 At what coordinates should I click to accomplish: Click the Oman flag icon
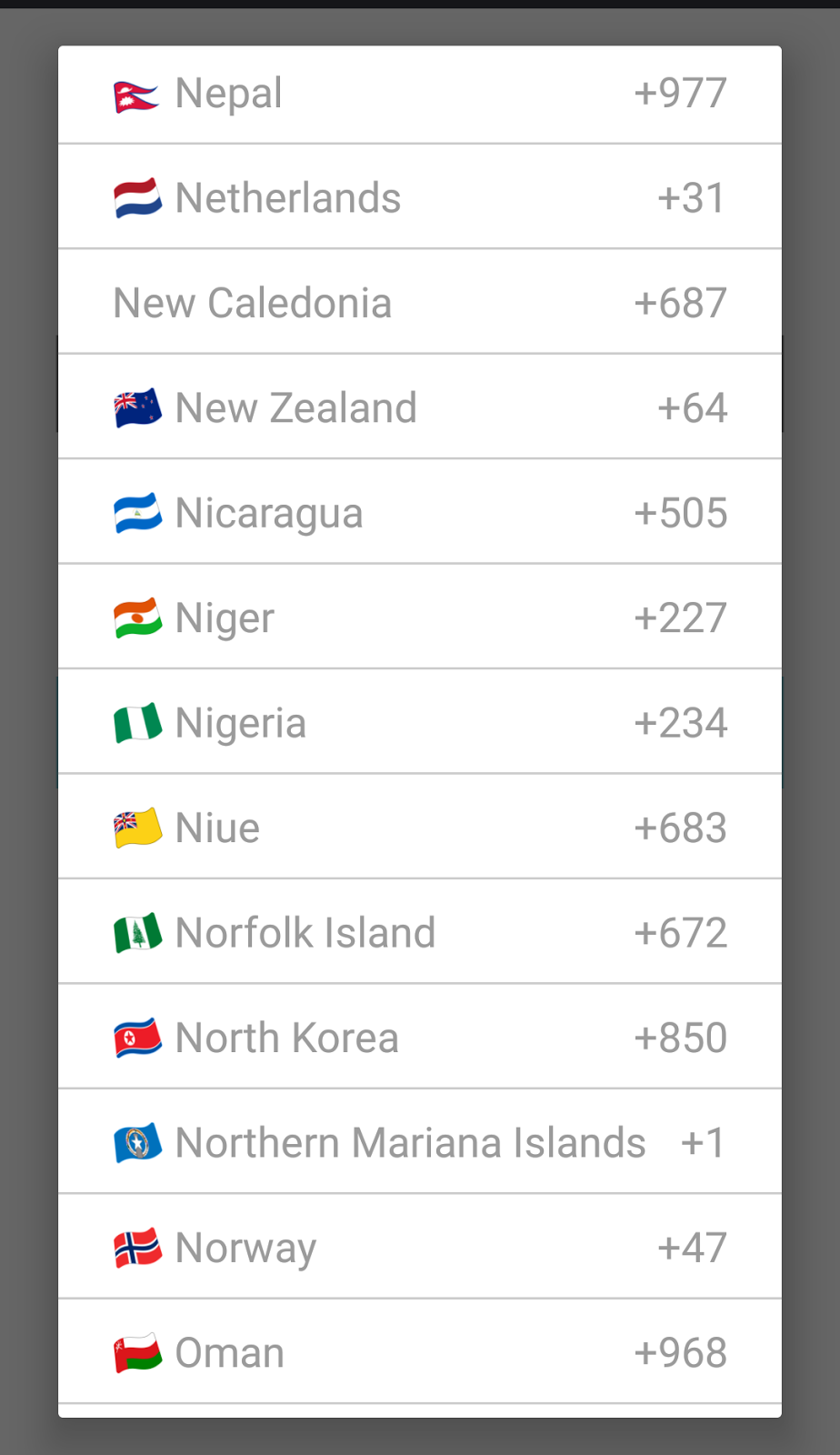click(136, 1351)
